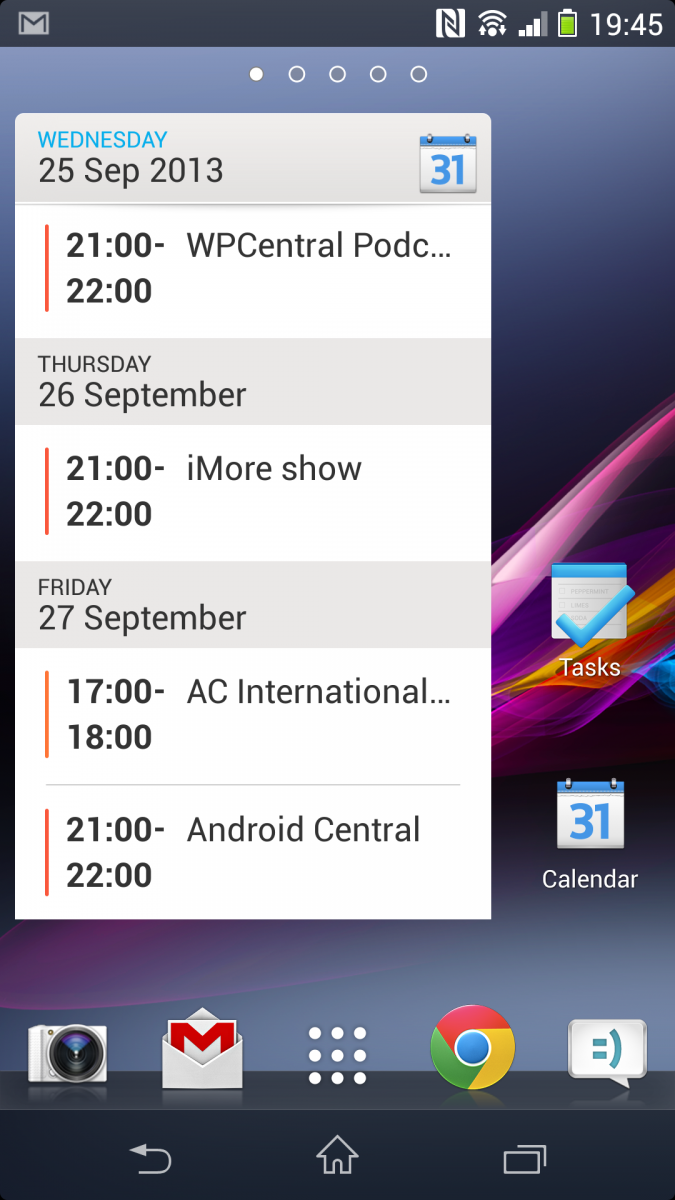
Task: Show recent apps
Action: click(x=523, y=1158)
